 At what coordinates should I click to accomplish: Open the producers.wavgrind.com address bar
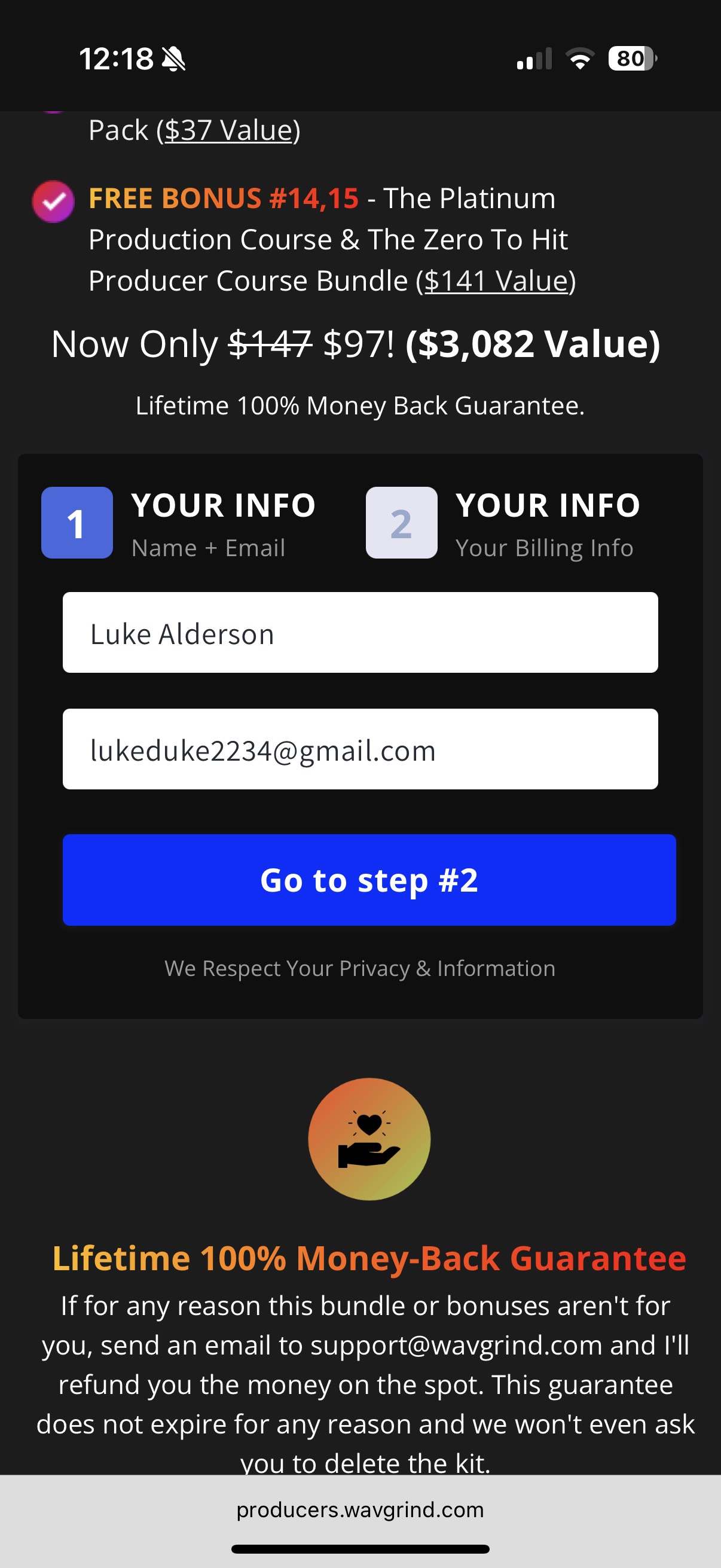click(x=360, y=1509)
